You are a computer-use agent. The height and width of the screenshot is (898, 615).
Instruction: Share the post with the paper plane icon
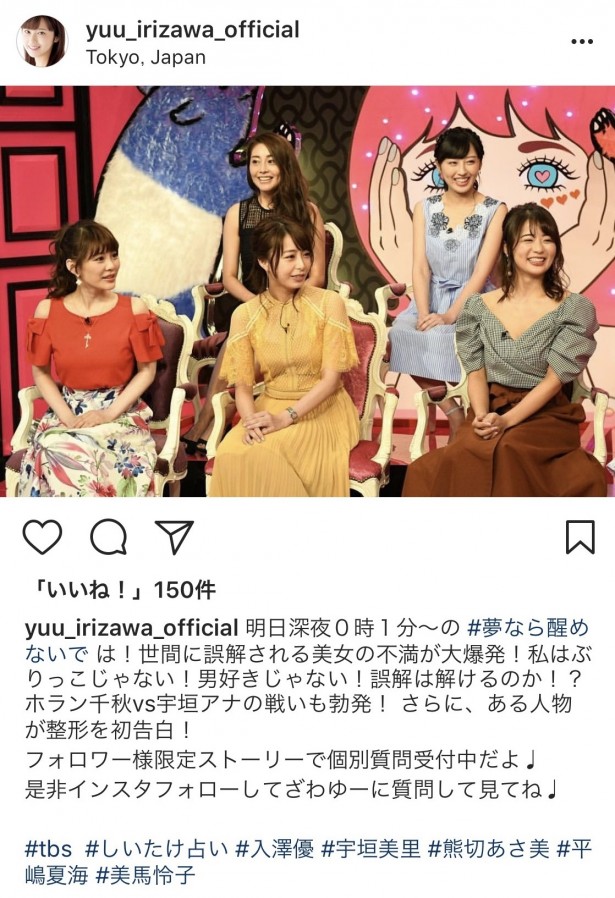(x=174, y=538)
